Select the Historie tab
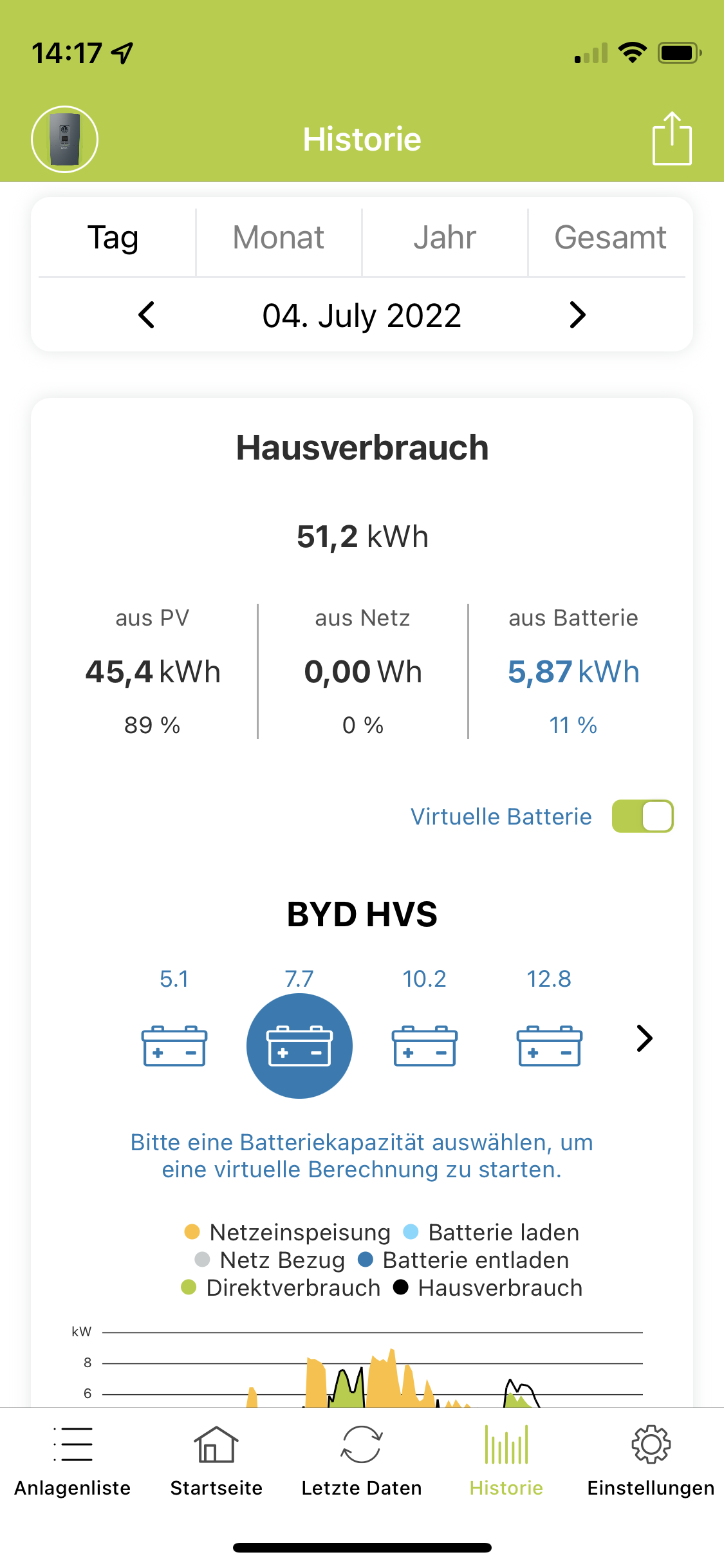The image size is (724, 1568). point(506,1461)
